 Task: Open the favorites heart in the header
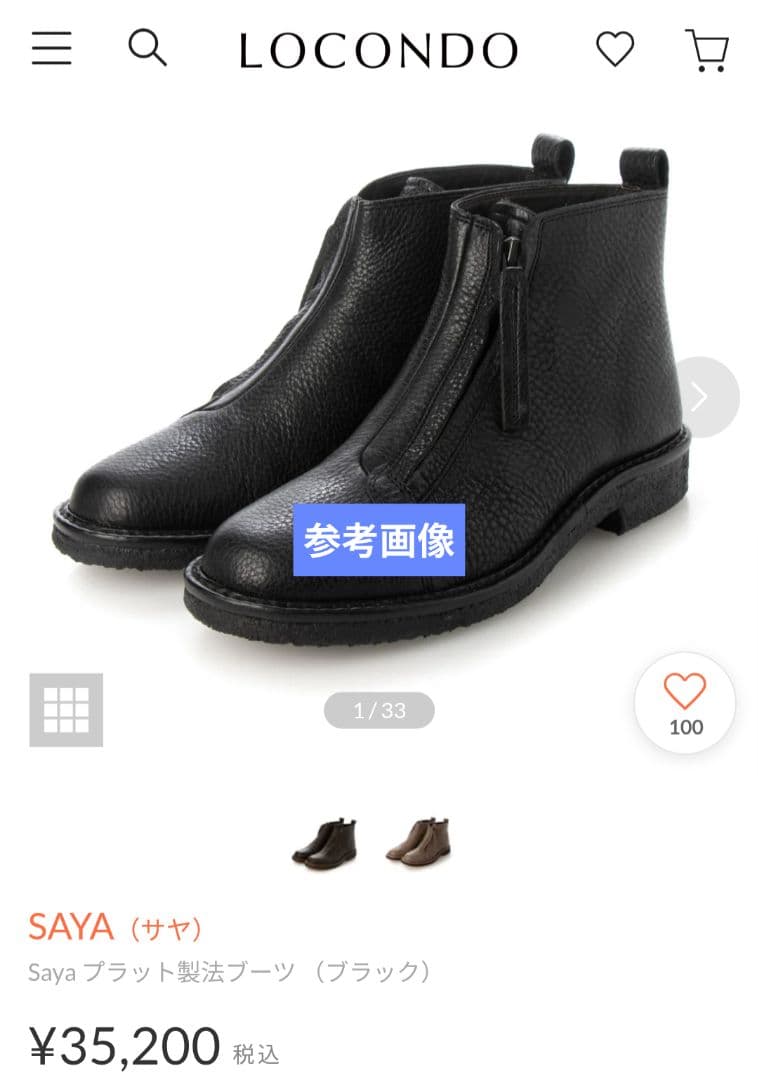[x=615, y=48]
